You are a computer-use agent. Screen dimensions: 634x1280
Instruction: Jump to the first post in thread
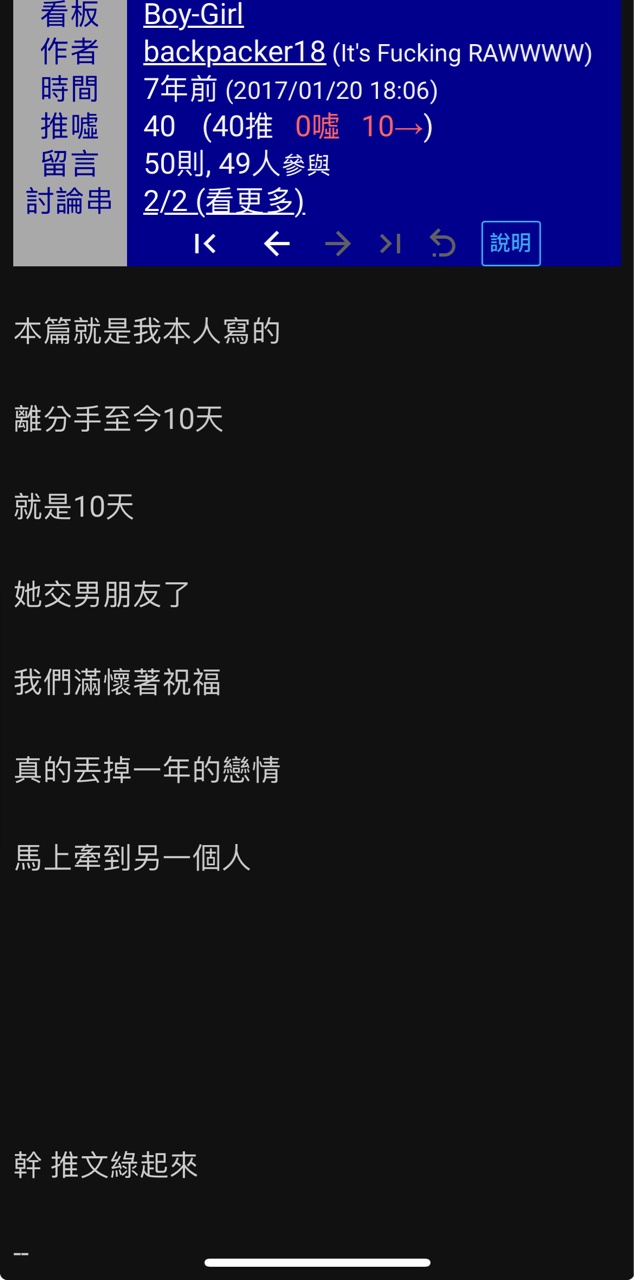[x=205, y=243]
